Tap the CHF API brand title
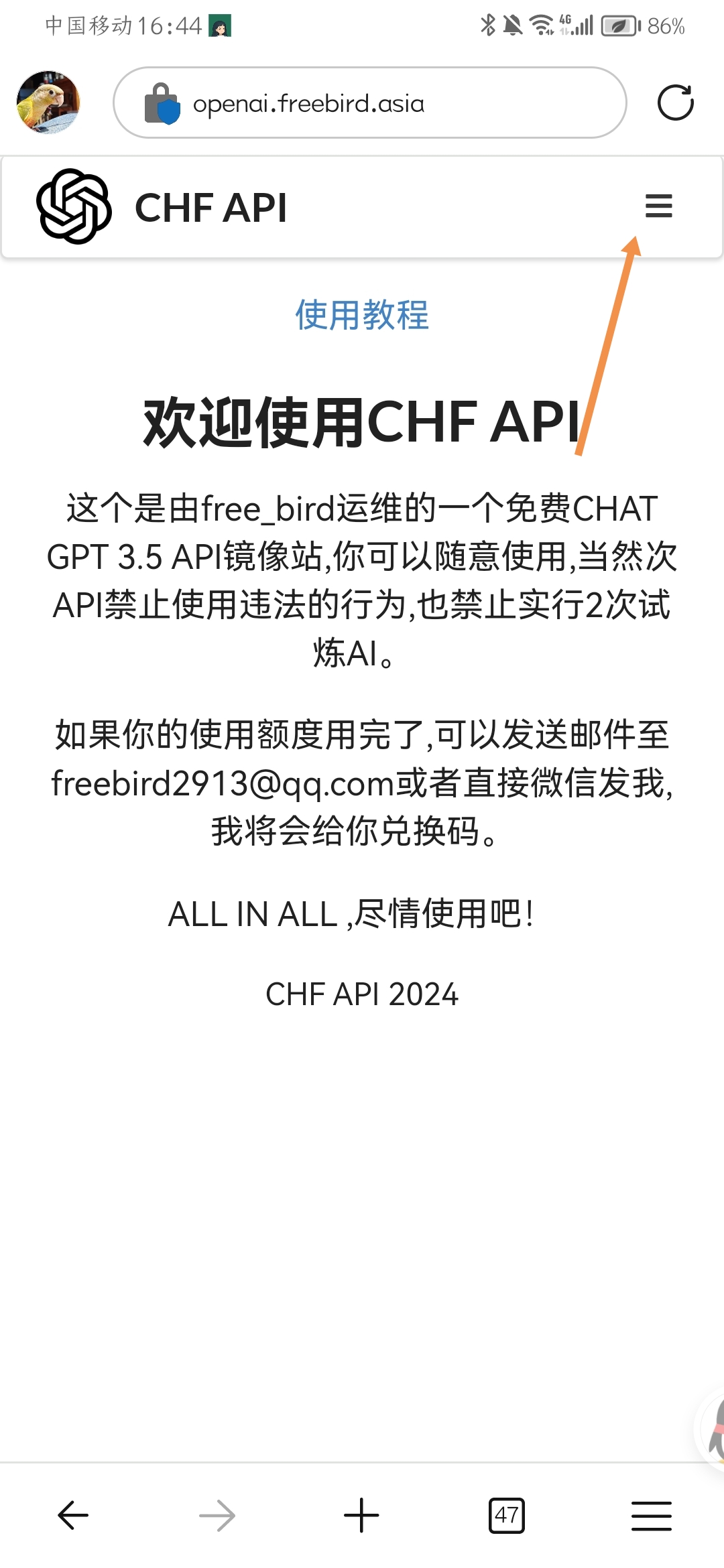The image size is (724, 1568). pyautogui.click(x=210, y=208)
